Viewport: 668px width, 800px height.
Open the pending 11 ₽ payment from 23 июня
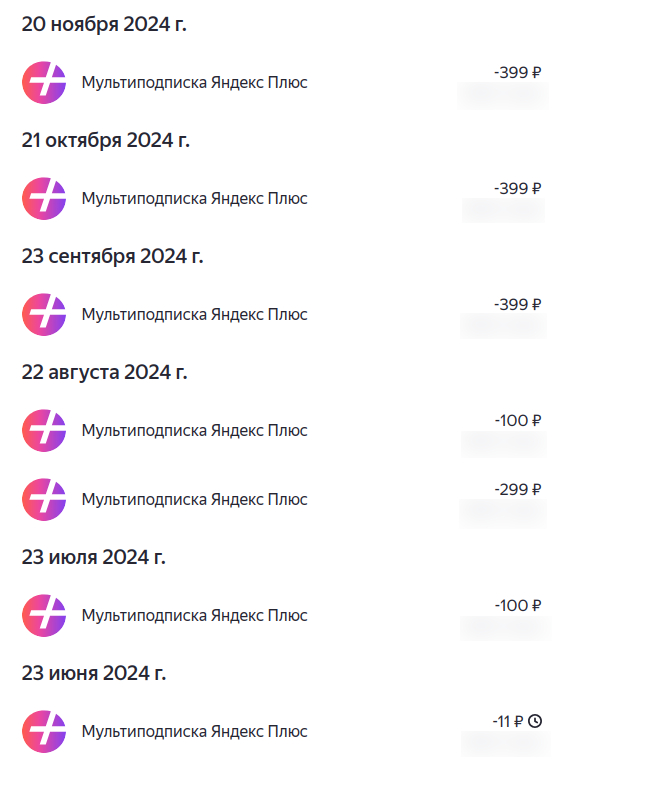pos(195,731)
